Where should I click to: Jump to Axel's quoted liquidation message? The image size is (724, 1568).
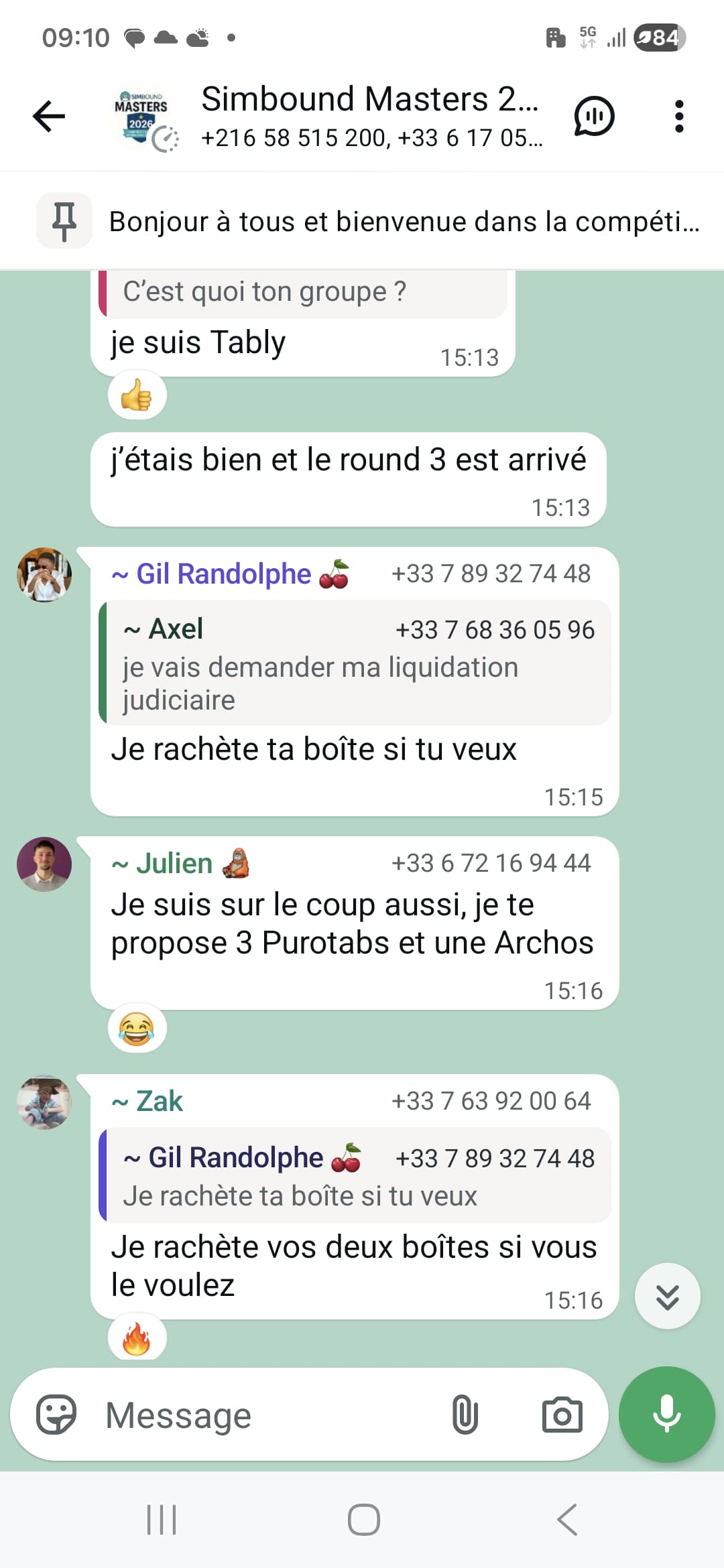coord(355,663)
